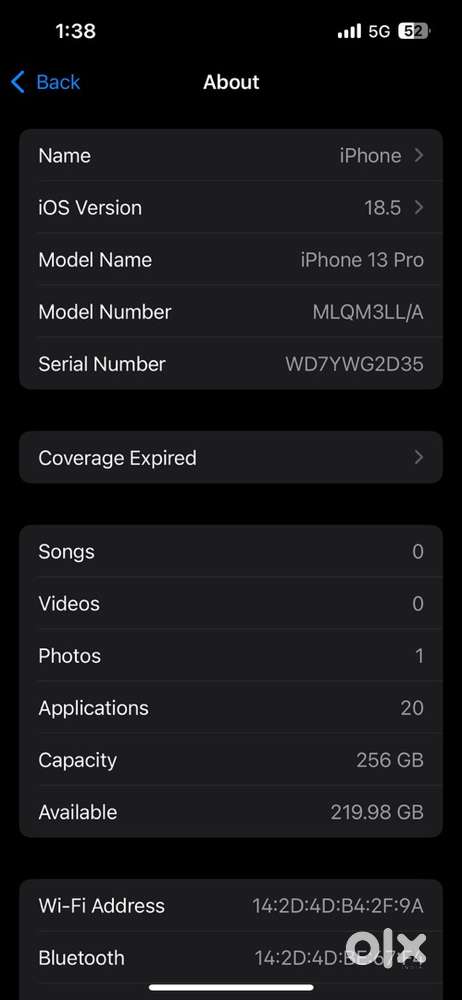
Task: Open Coverage Expired details
Action: (x=231, y=458)
